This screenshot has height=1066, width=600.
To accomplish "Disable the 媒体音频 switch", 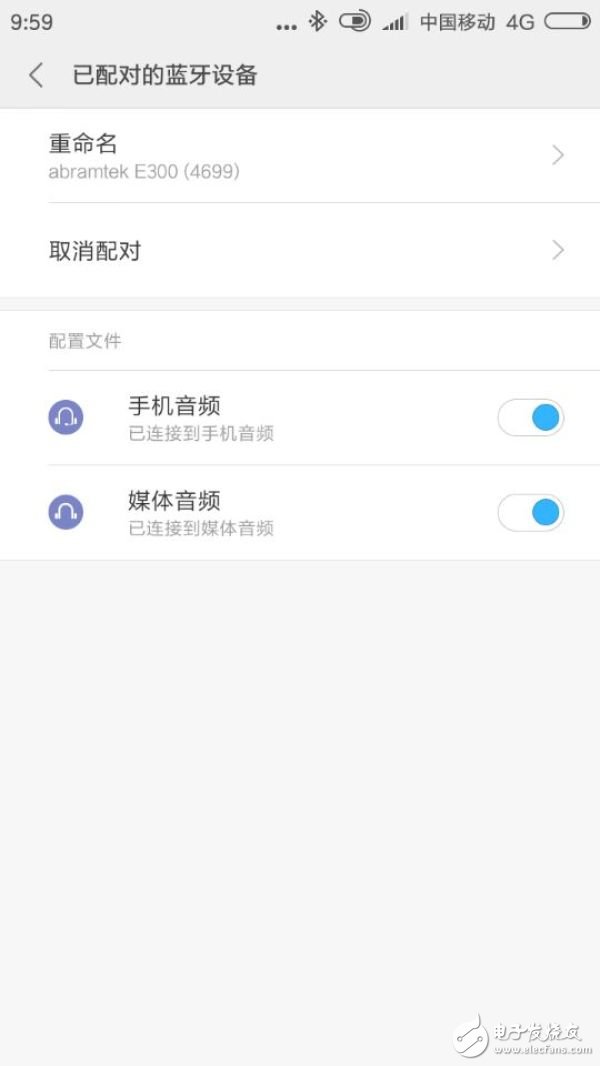I will point(531,513).
